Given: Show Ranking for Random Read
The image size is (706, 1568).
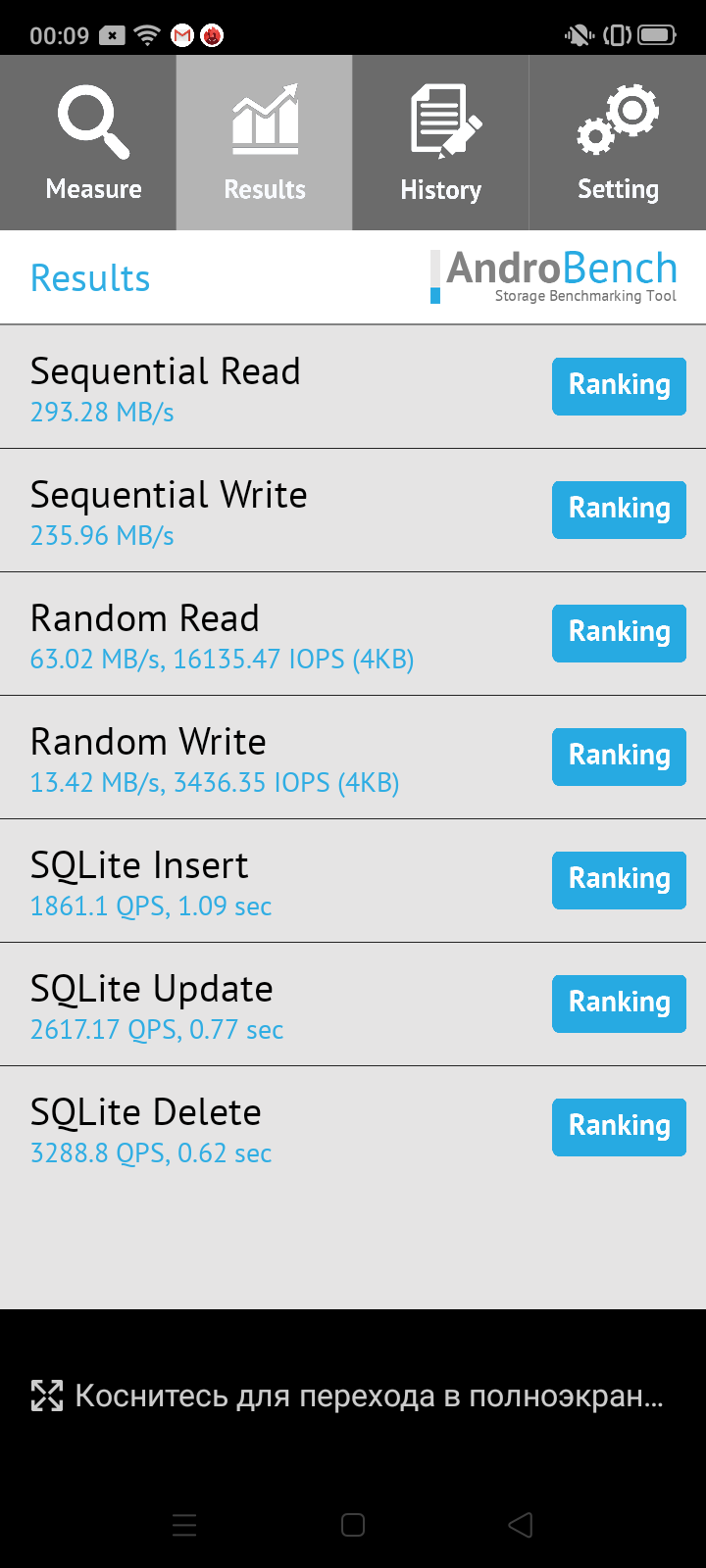Looking at the screenshot, I should pos(619,633).
